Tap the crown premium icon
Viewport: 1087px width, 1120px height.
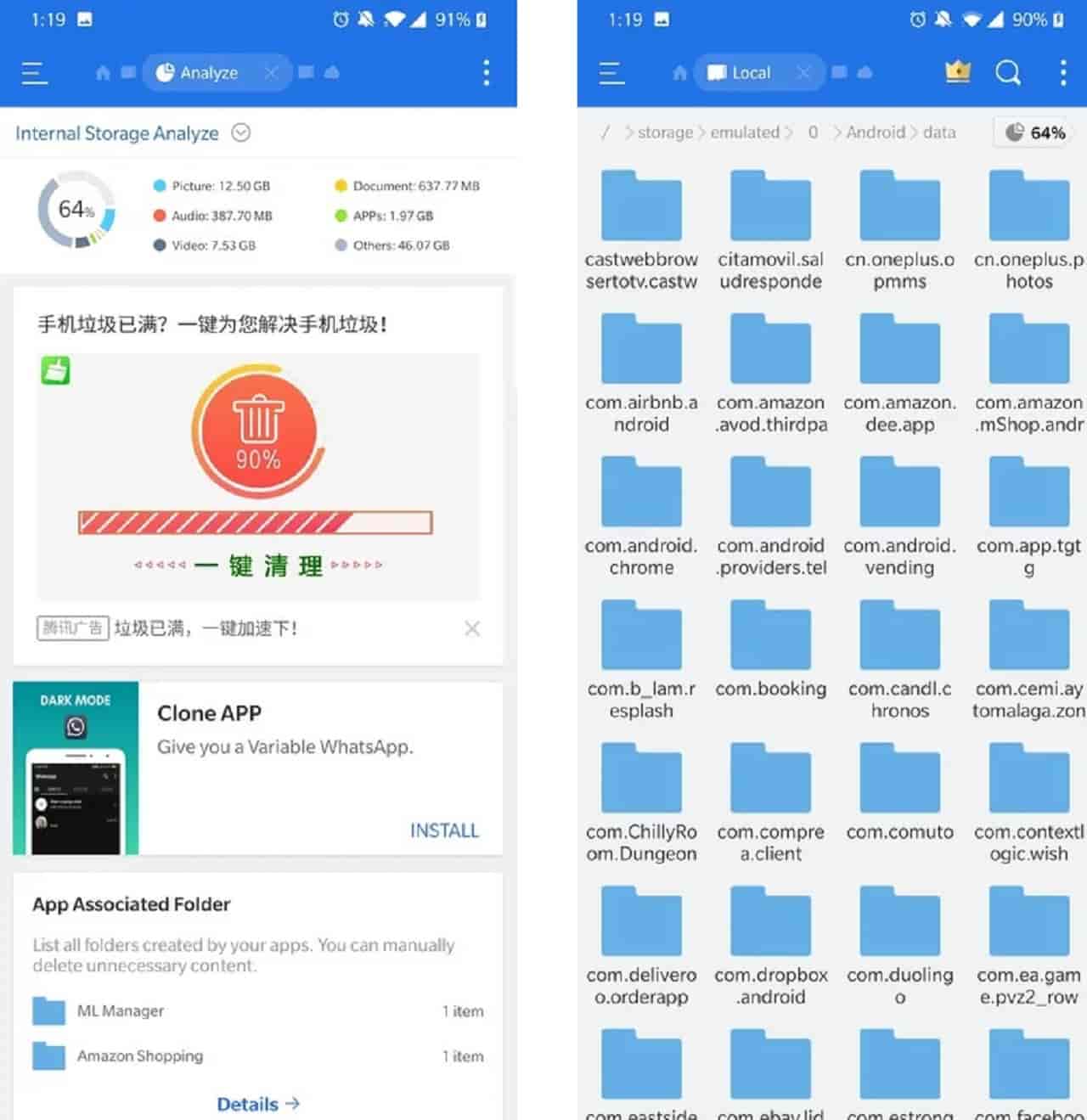[958, 72]
